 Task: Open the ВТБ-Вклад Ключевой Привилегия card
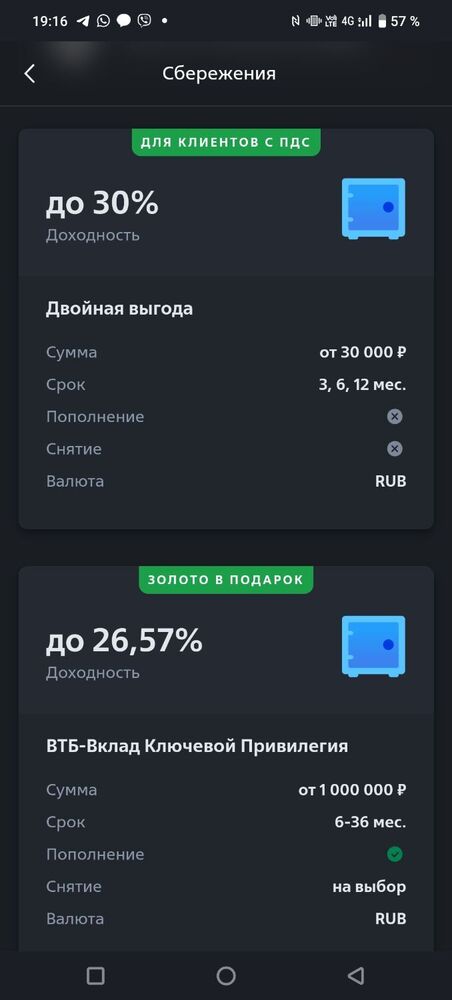point(226,759)
